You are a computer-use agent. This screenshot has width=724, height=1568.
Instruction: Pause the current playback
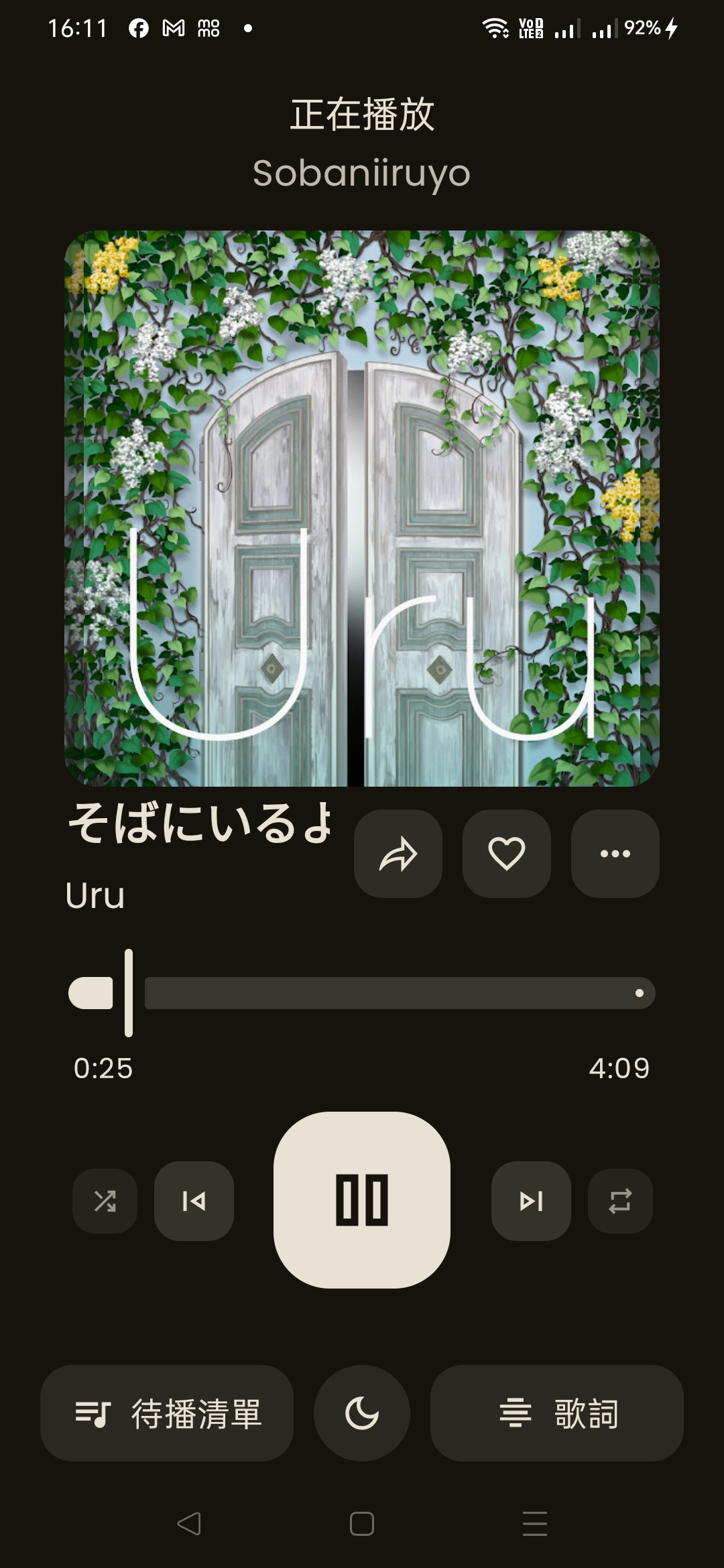(362, 1200)
